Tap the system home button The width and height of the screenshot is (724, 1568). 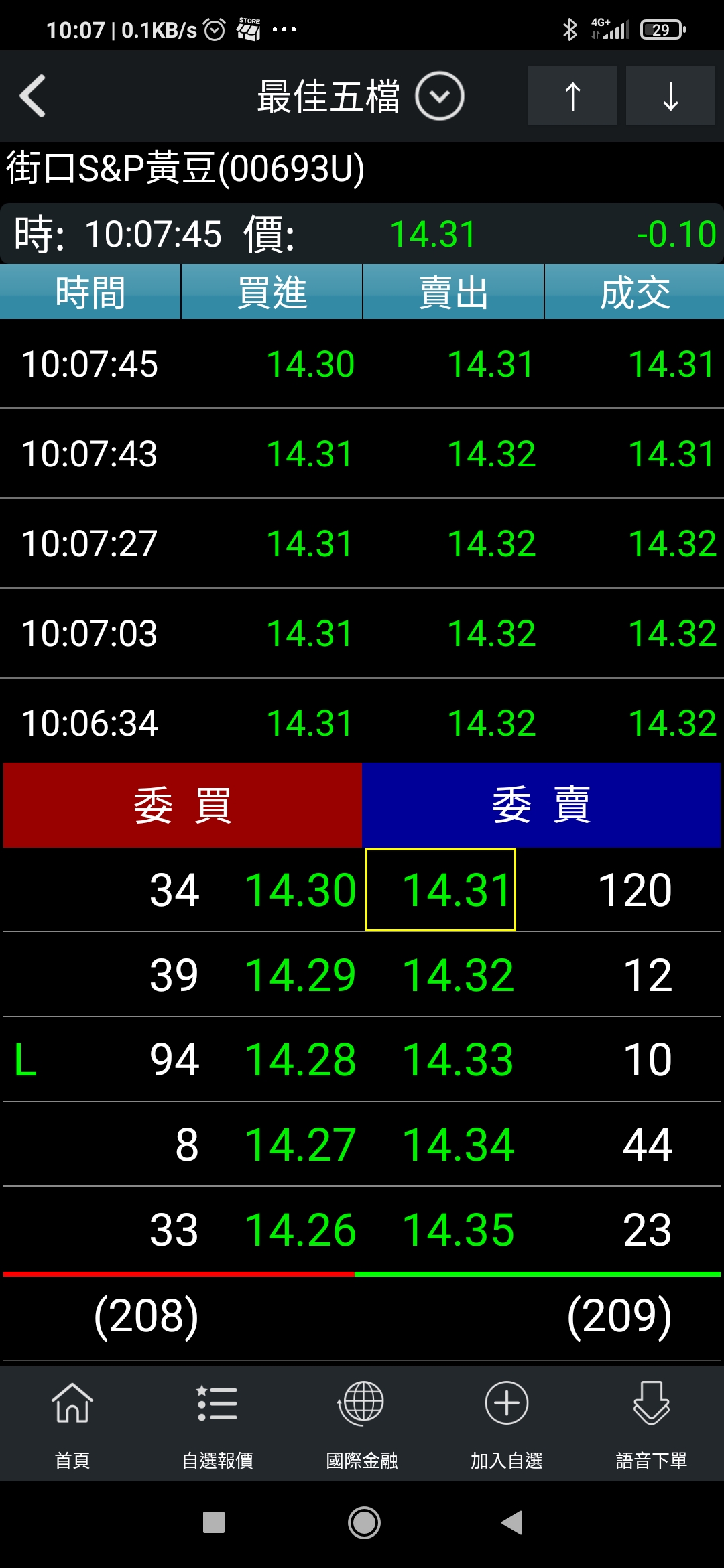click(x=364, y=1523)
